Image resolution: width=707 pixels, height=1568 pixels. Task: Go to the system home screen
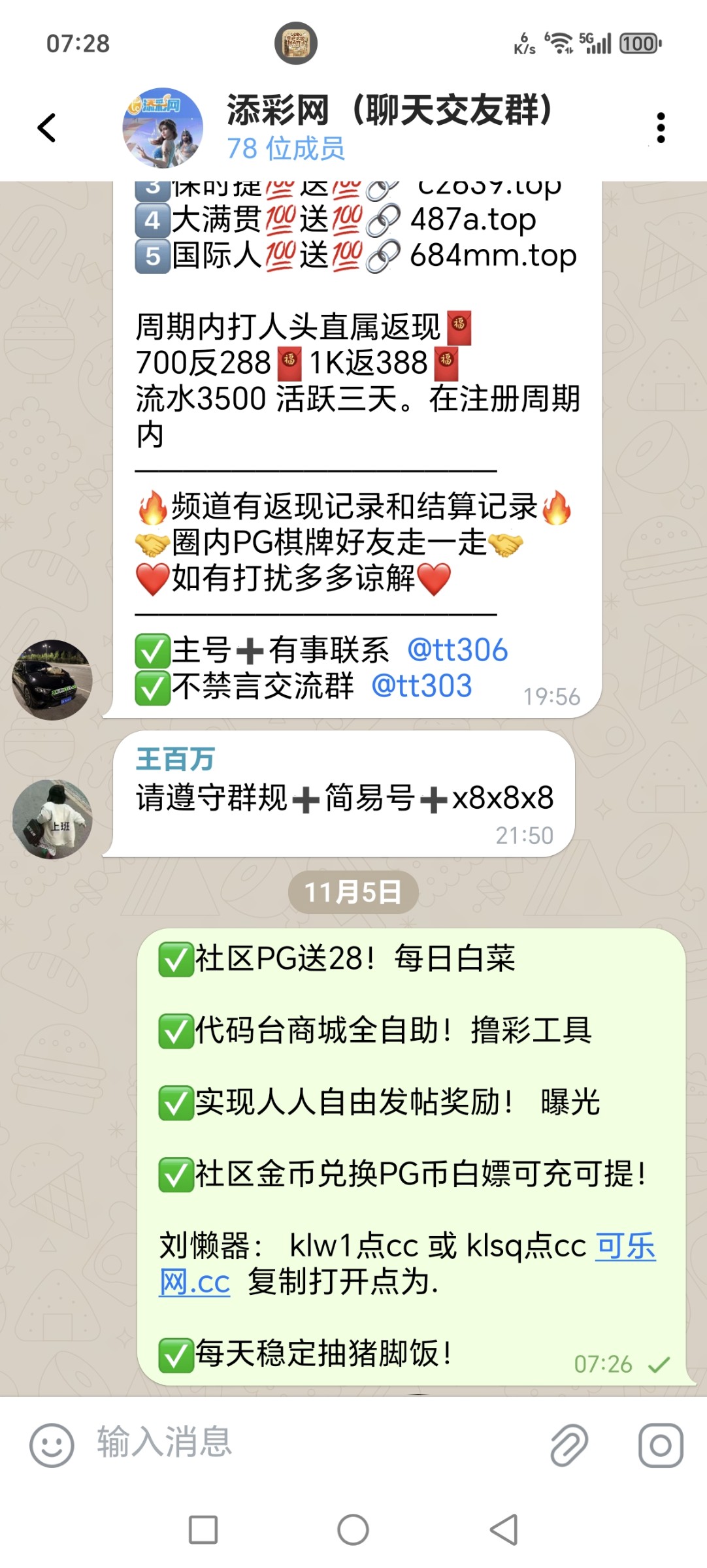353,1530
